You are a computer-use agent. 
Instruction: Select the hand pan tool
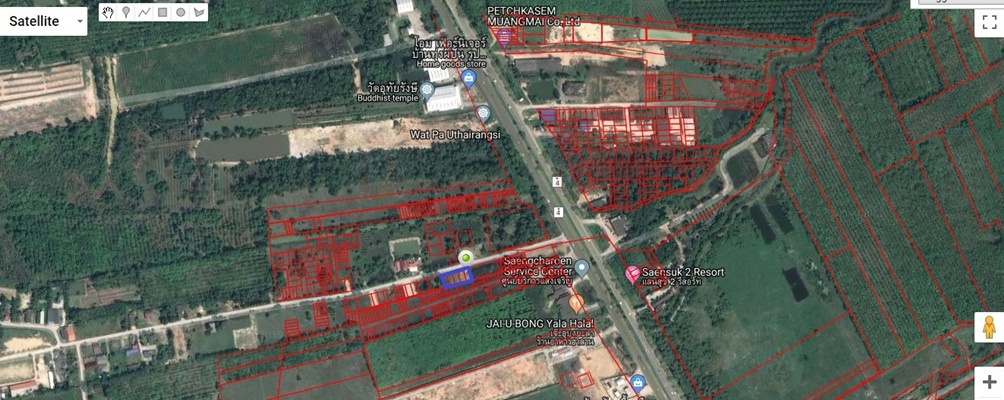109,12
